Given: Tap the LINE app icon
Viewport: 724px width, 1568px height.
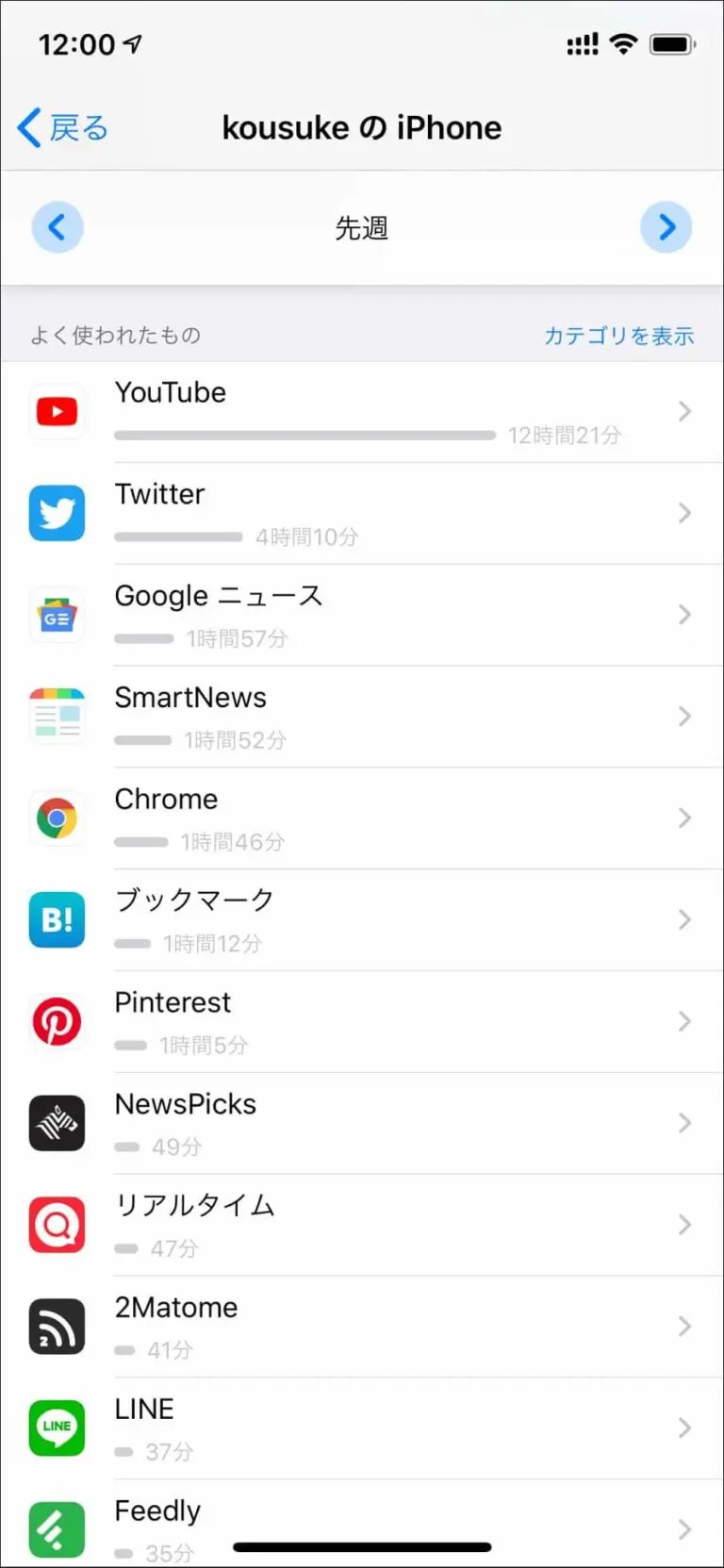Looking at the screenshot, I should pyautogui.click(x=57, y=1428).
